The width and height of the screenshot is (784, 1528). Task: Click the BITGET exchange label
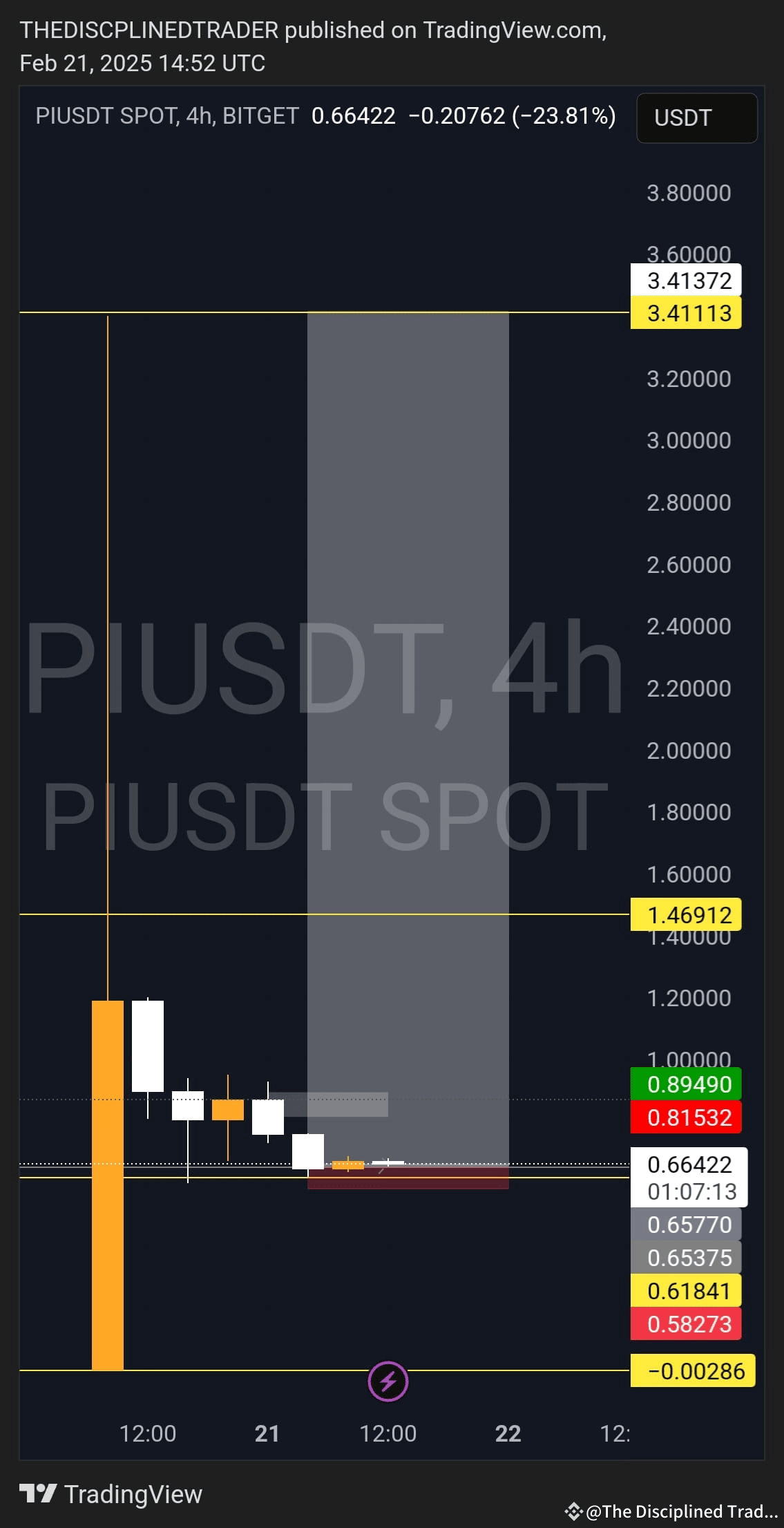click(259, 117)
